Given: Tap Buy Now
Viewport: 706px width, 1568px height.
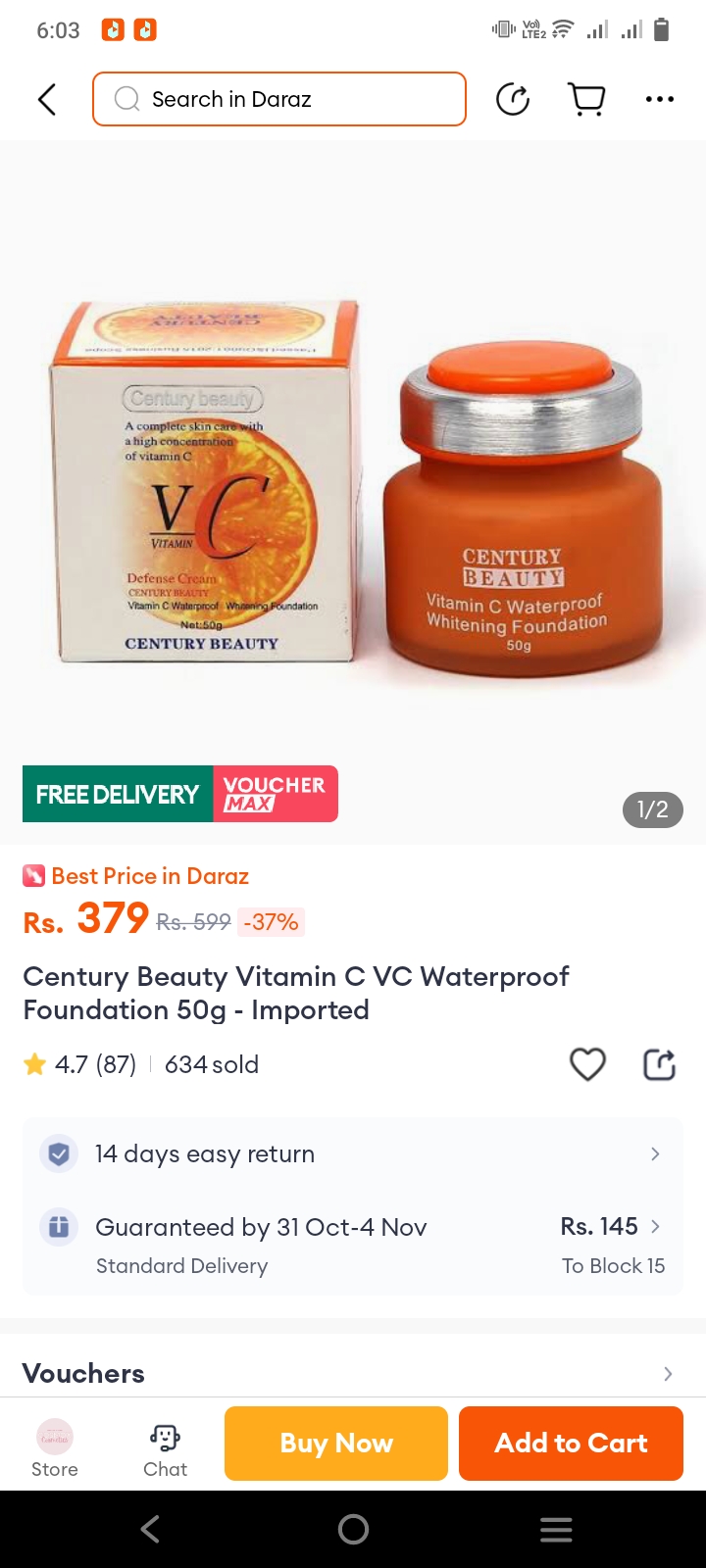Looking at the screenshot, I should click(x=336, y=1443).
